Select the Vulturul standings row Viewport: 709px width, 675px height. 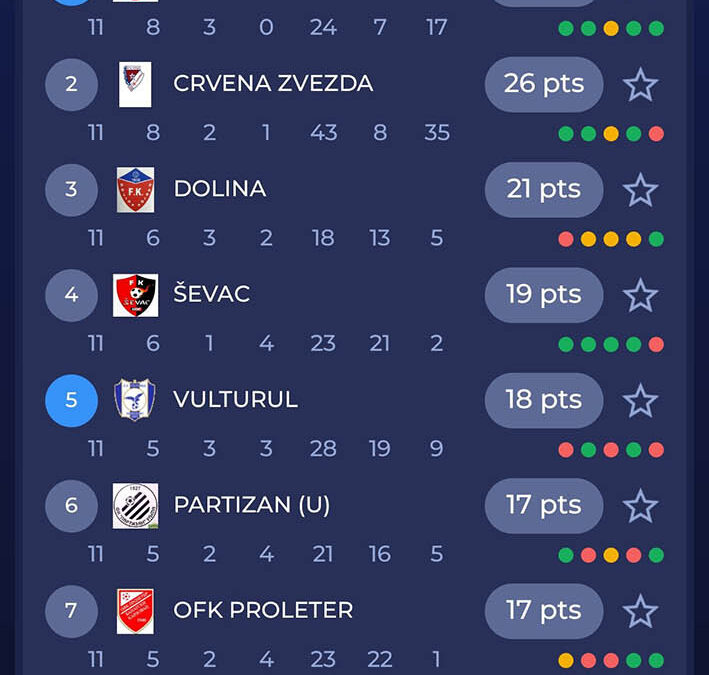[236, 400]
